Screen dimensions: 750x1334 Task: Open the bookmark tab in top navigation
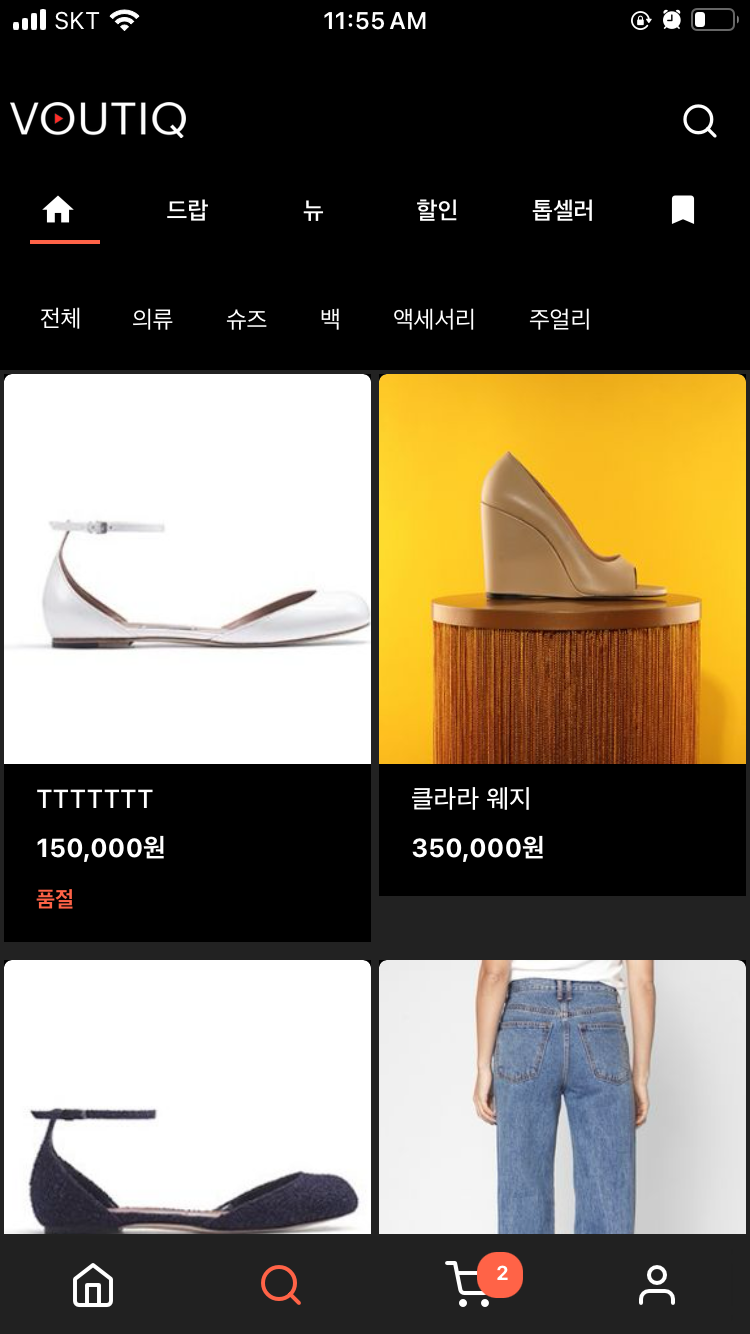682,210
